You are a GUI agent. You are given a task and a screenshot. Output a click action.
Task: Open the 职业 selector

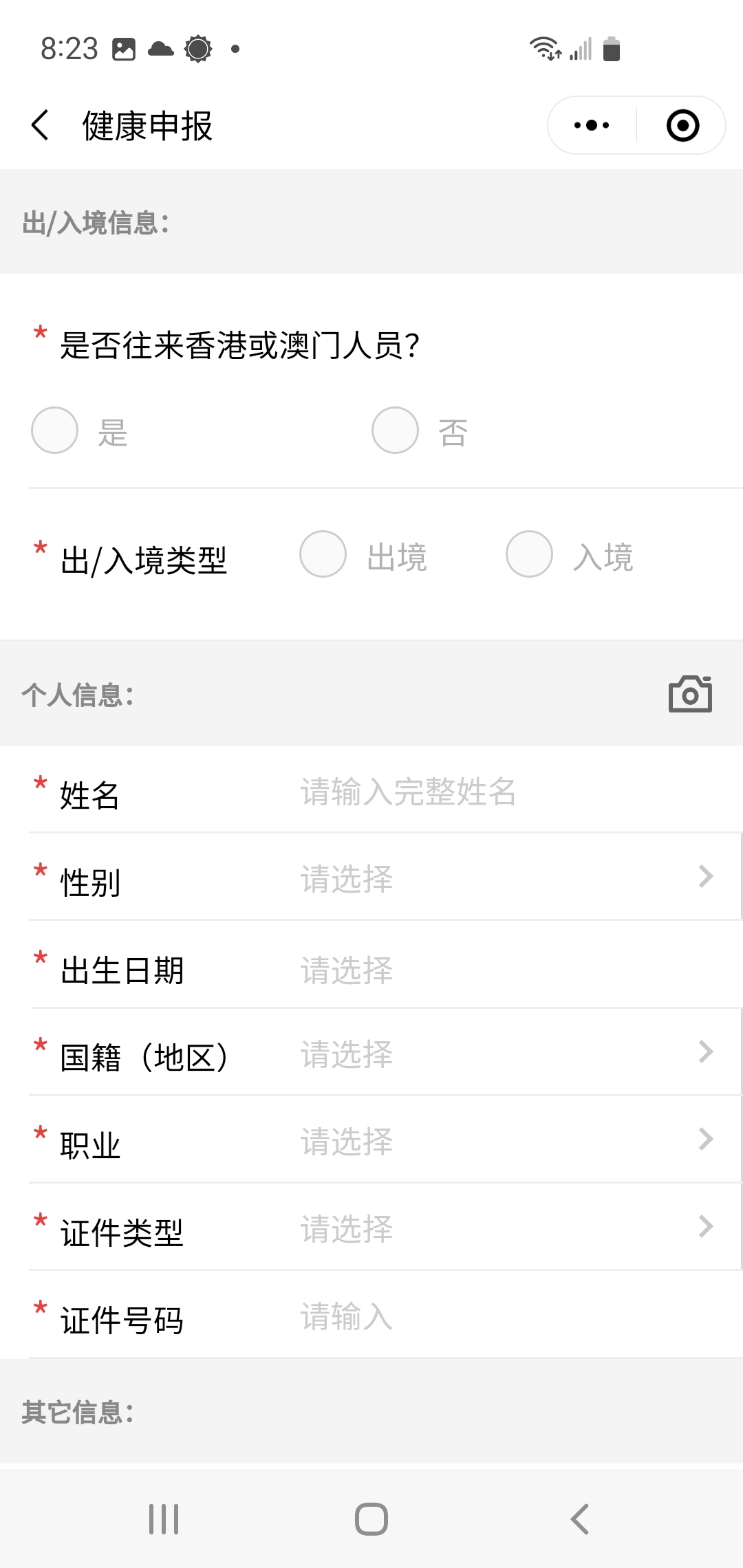pyautogui.click(x=385, y=1140)
